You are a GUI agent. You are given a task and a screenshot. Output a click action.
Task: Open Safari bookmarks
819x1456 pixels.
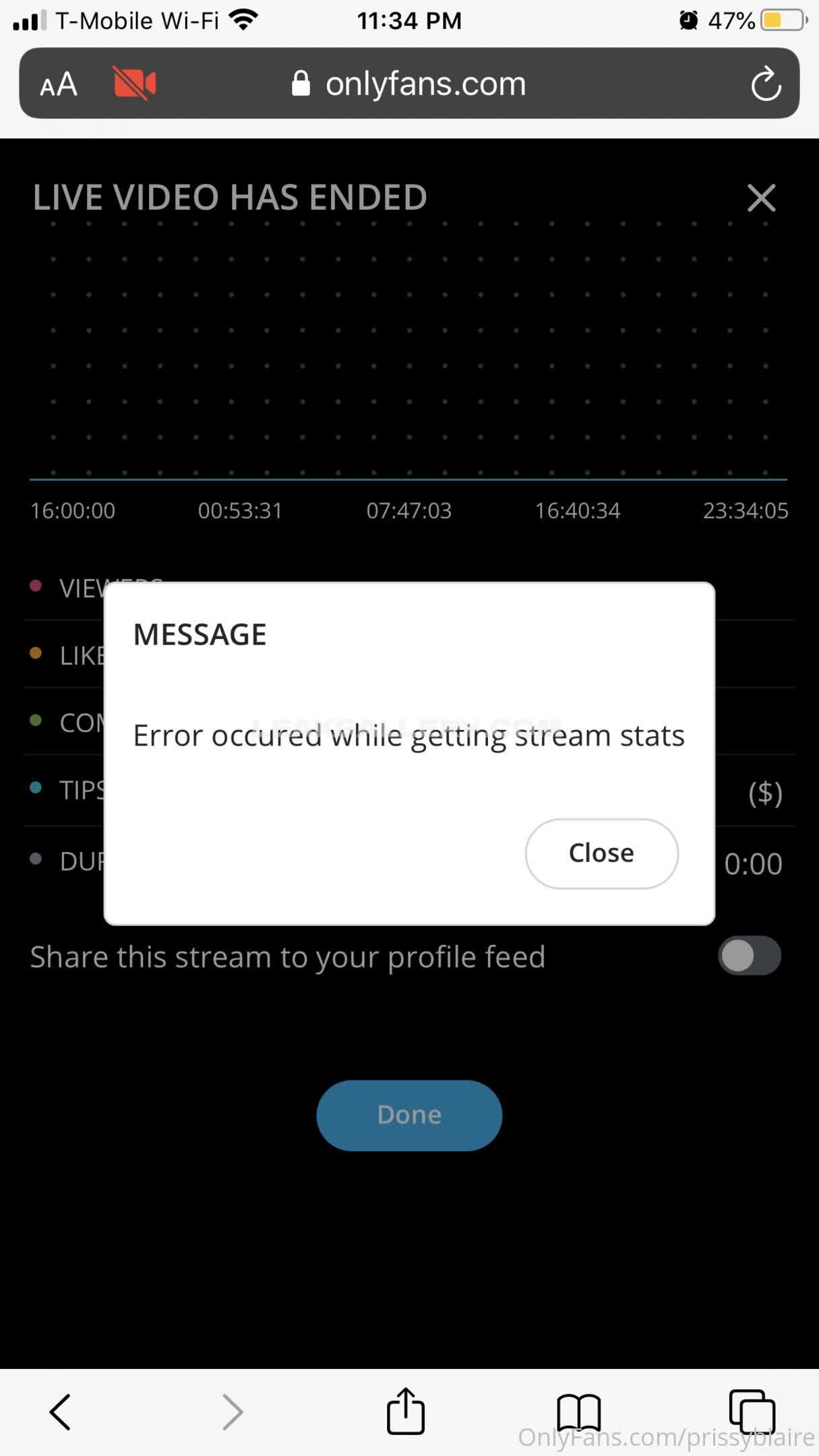click(x=578, y=1412)
